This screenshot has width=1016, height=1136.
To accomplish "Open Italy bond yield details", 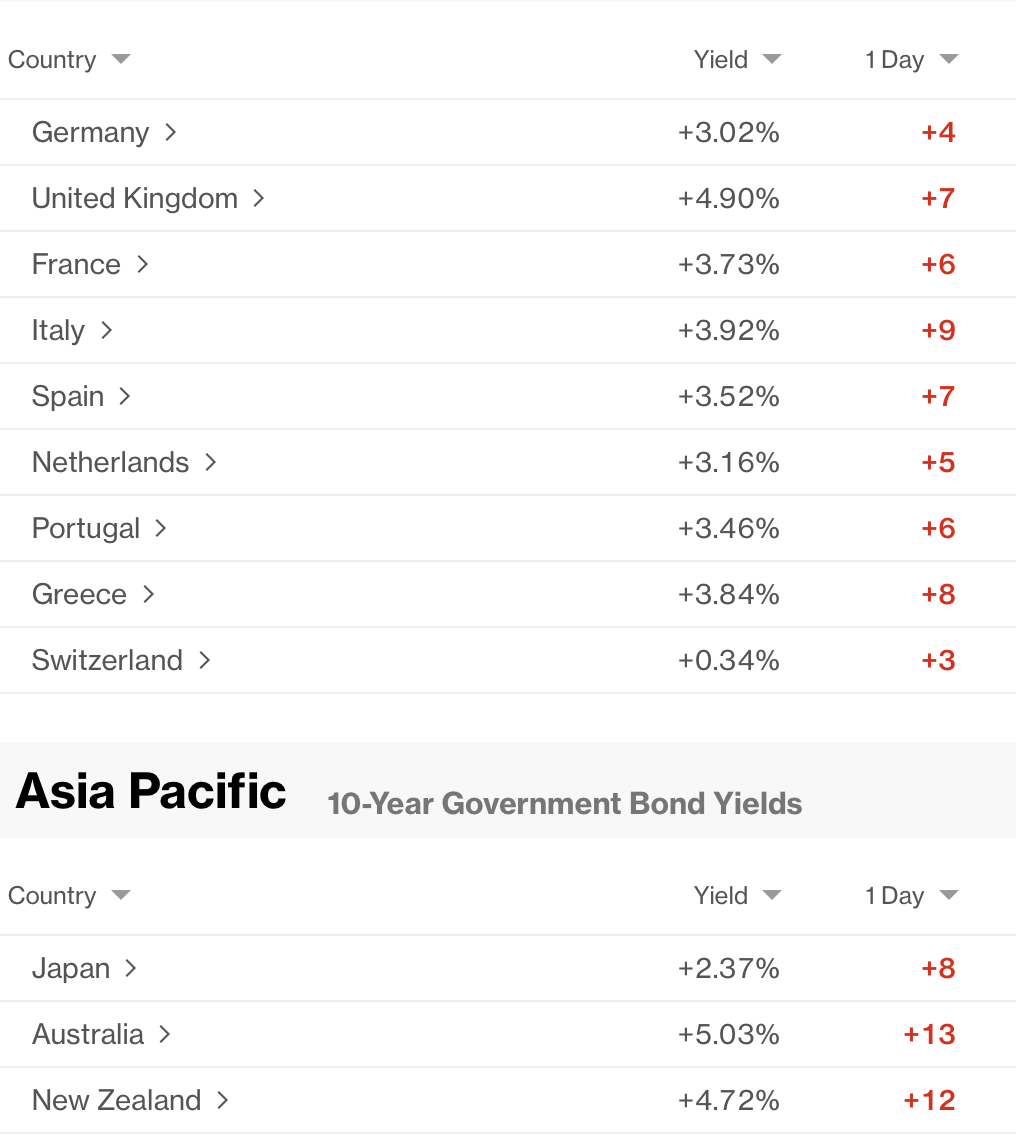I will (x=71, y=330).
